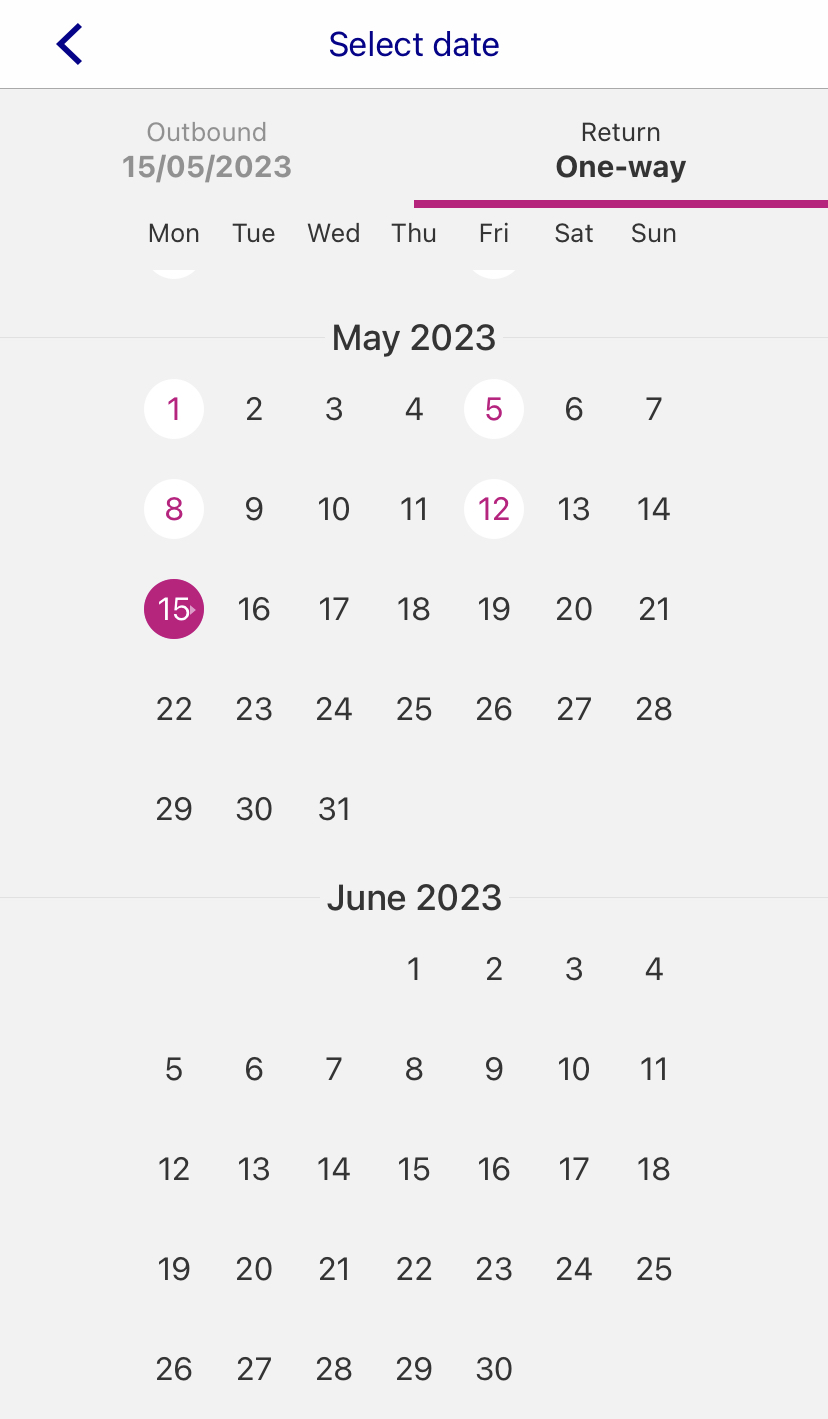Choose May 5 as the date
This screenshot has width=828, height=1419.
click(x=494, y=409)
